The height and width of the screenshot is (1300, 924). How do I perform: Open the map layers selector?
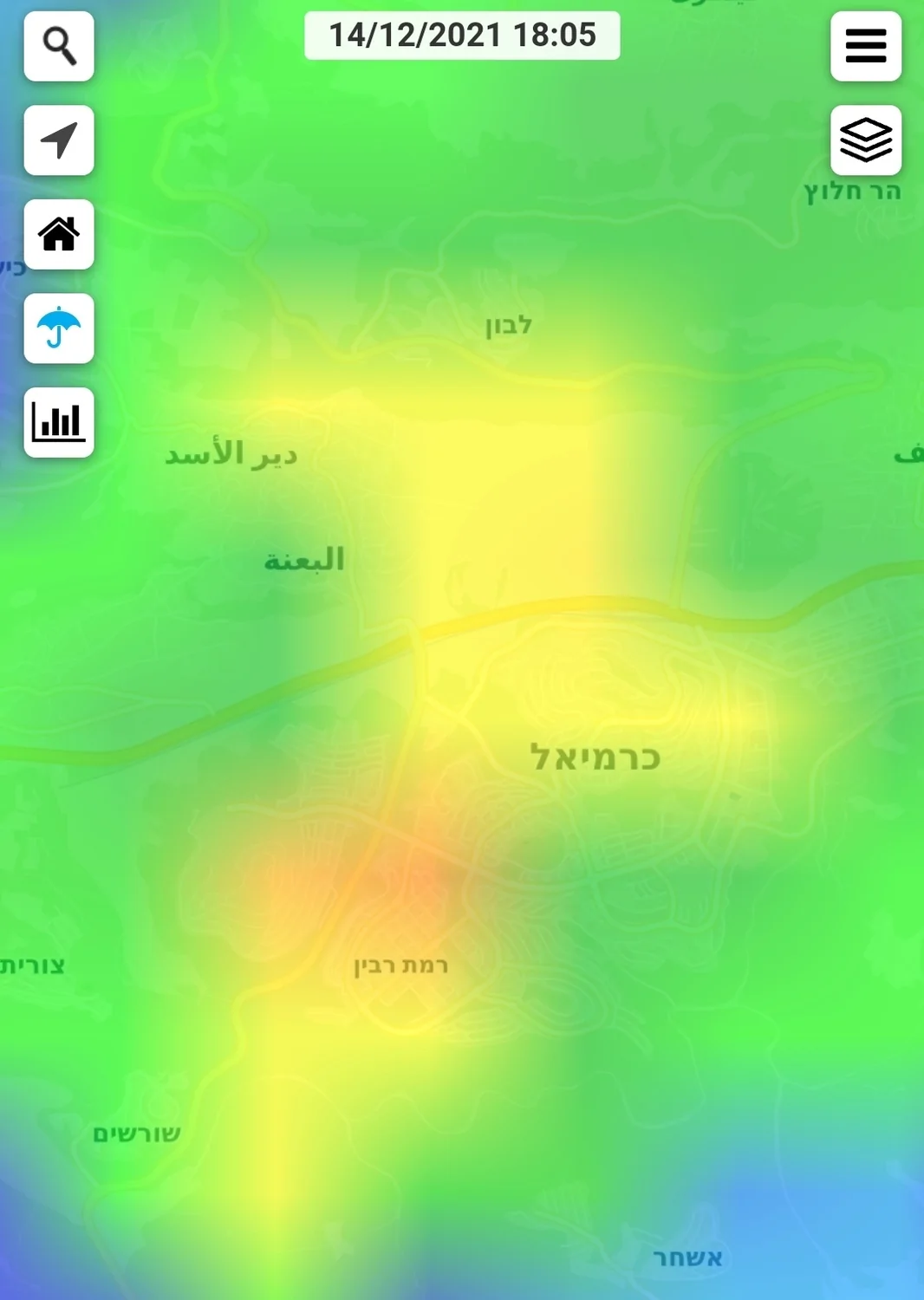pyautogui.click(x=865, y=140)
